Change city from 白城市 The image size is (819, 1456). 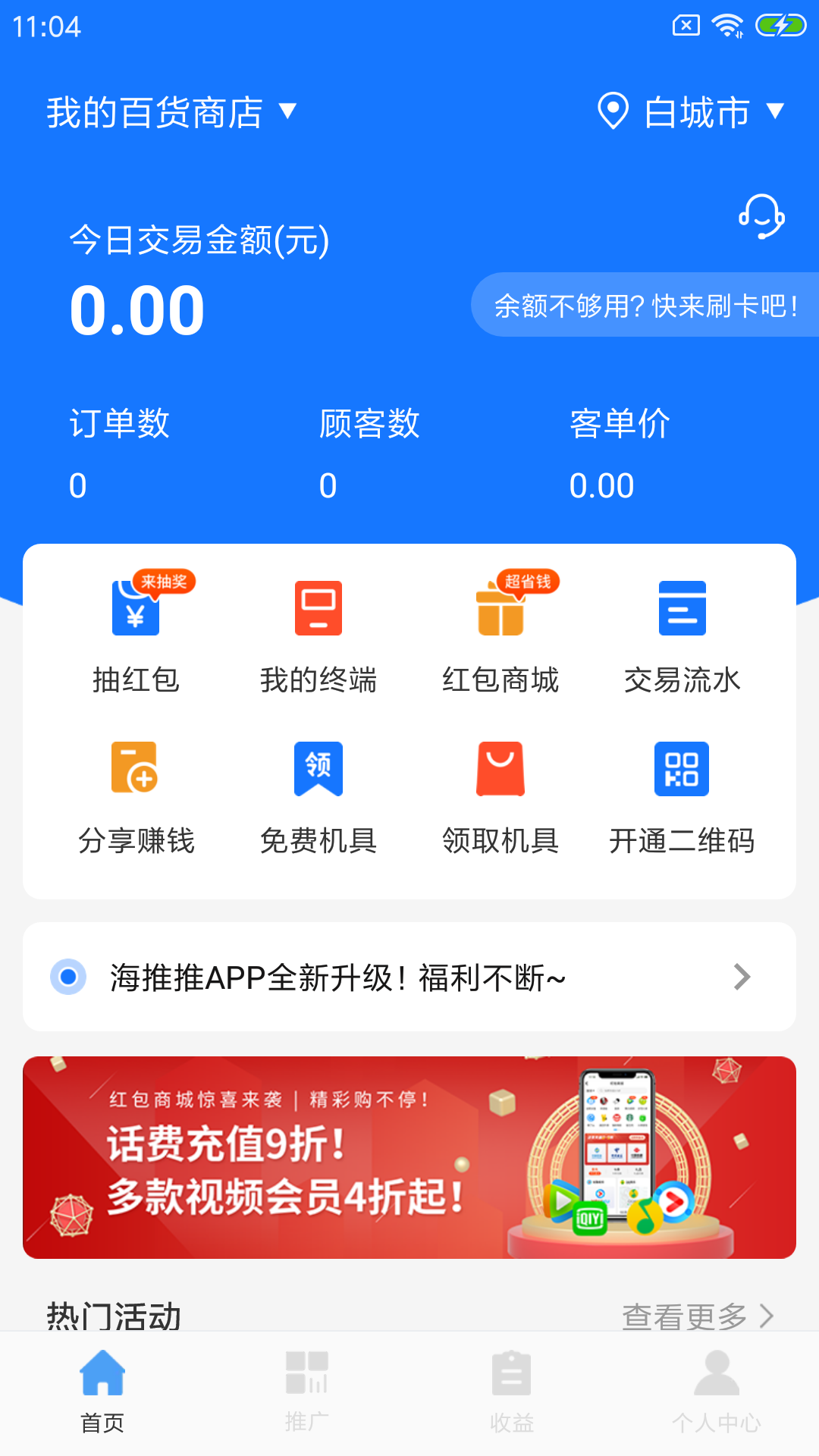[x=690, y=112]
